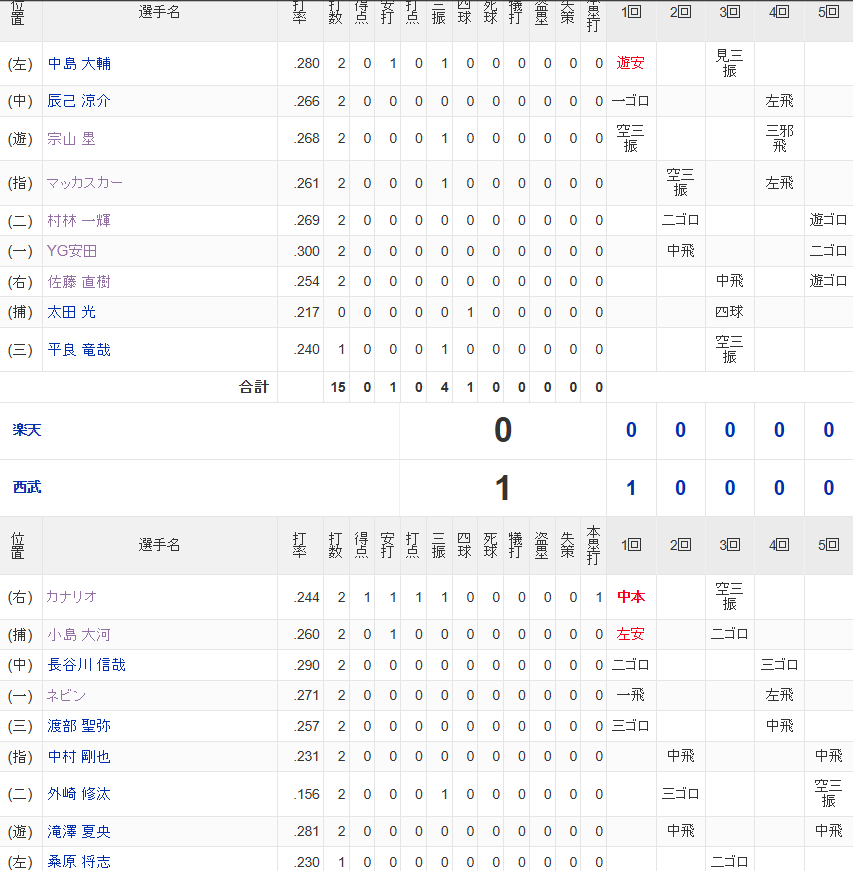The image size is (853, 871).
Task: View 佐藤 直樹 profile
Action: click(79, 282)
